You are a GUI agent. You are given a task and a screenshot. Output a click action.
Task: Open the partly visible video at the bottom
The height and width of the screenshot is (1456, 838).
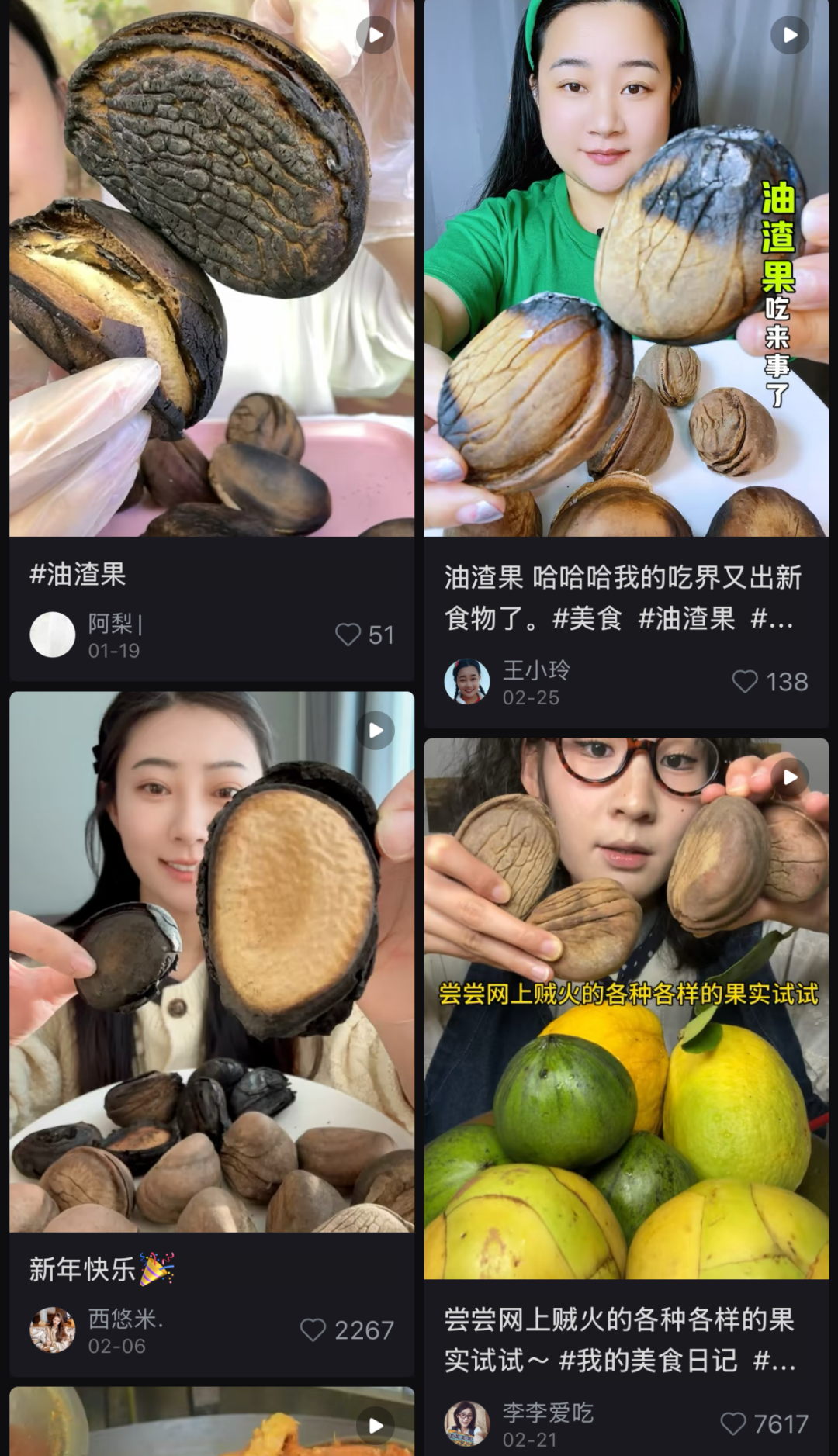(x=212, y=1421)
